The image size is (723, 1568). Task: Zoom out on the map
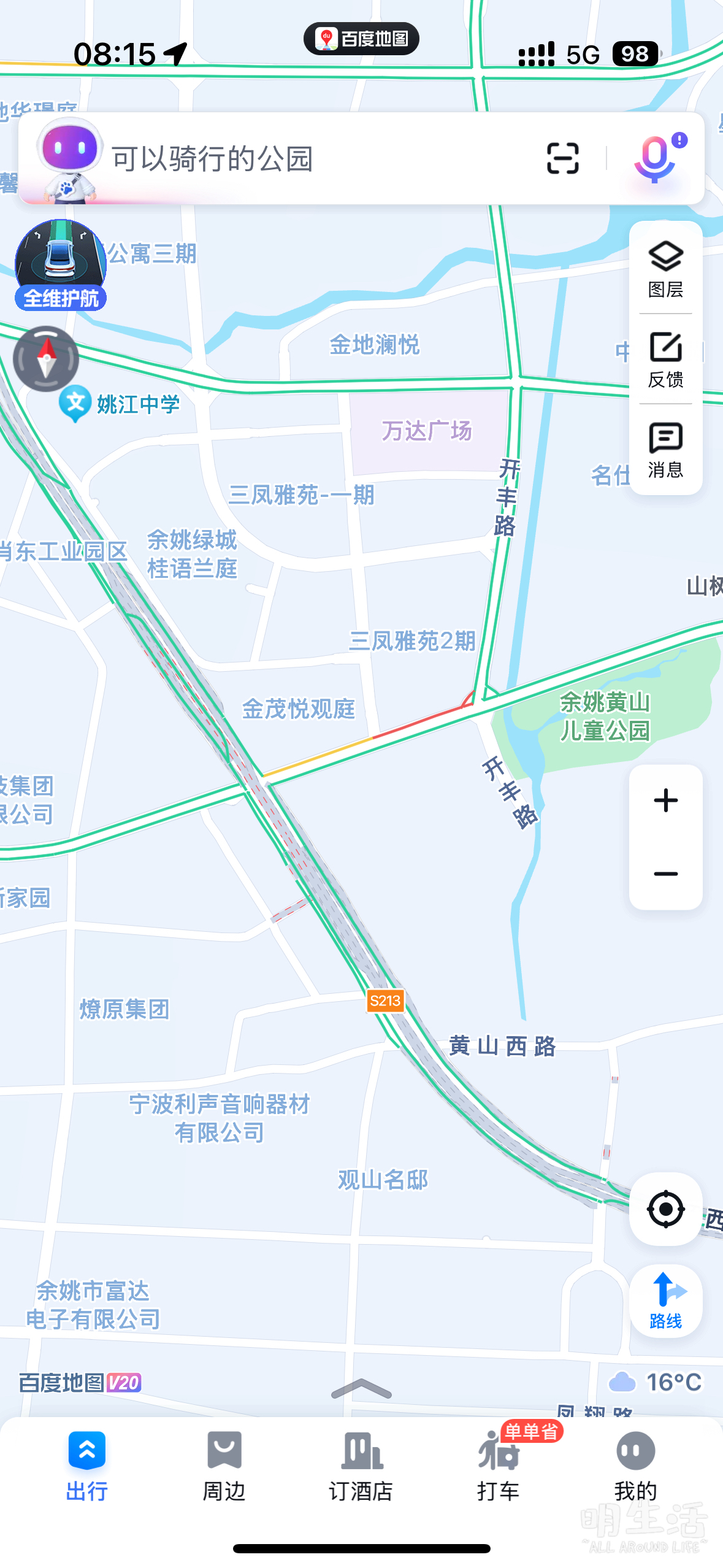(665, 874)
